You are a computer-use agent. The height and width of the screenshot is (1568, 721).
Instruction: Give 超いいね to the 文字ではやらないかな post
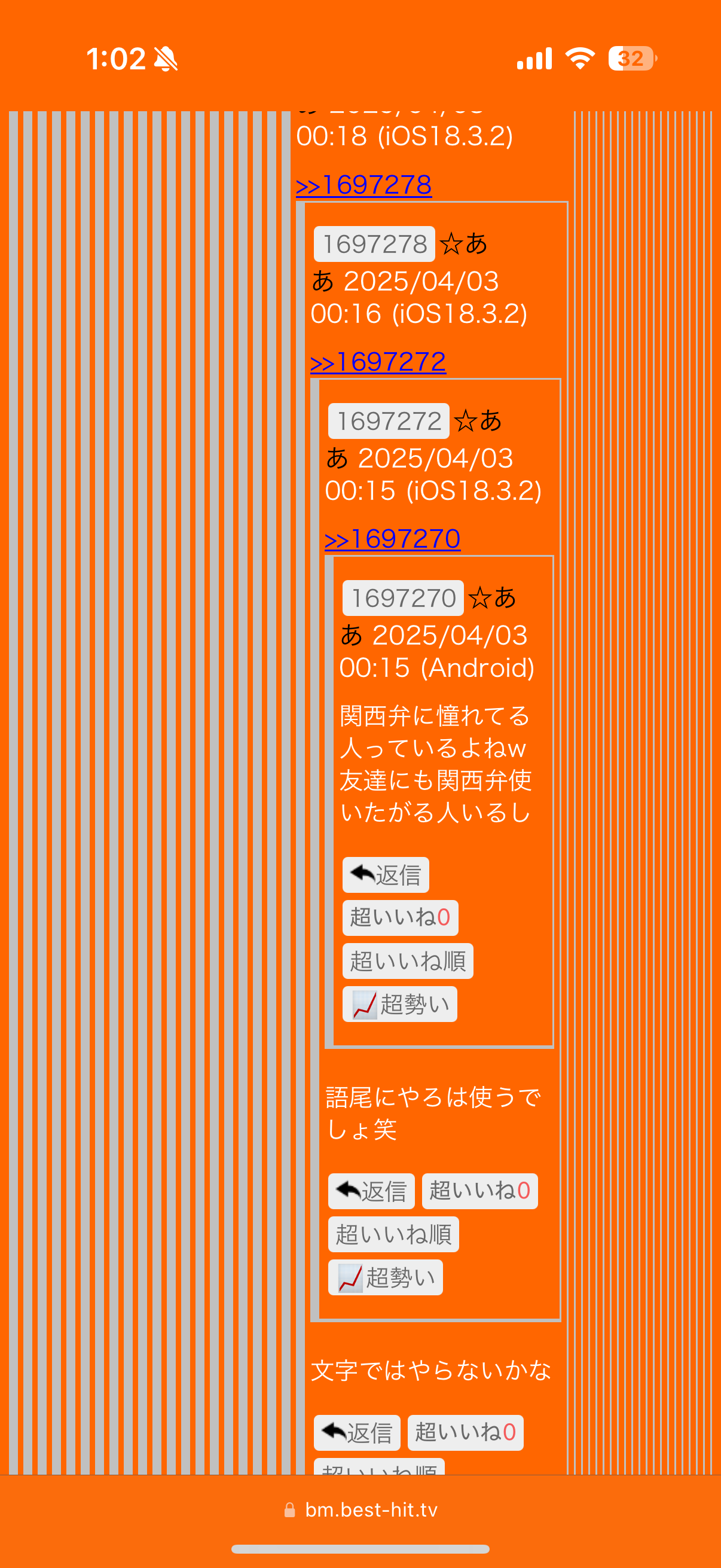coord(466,1433)
